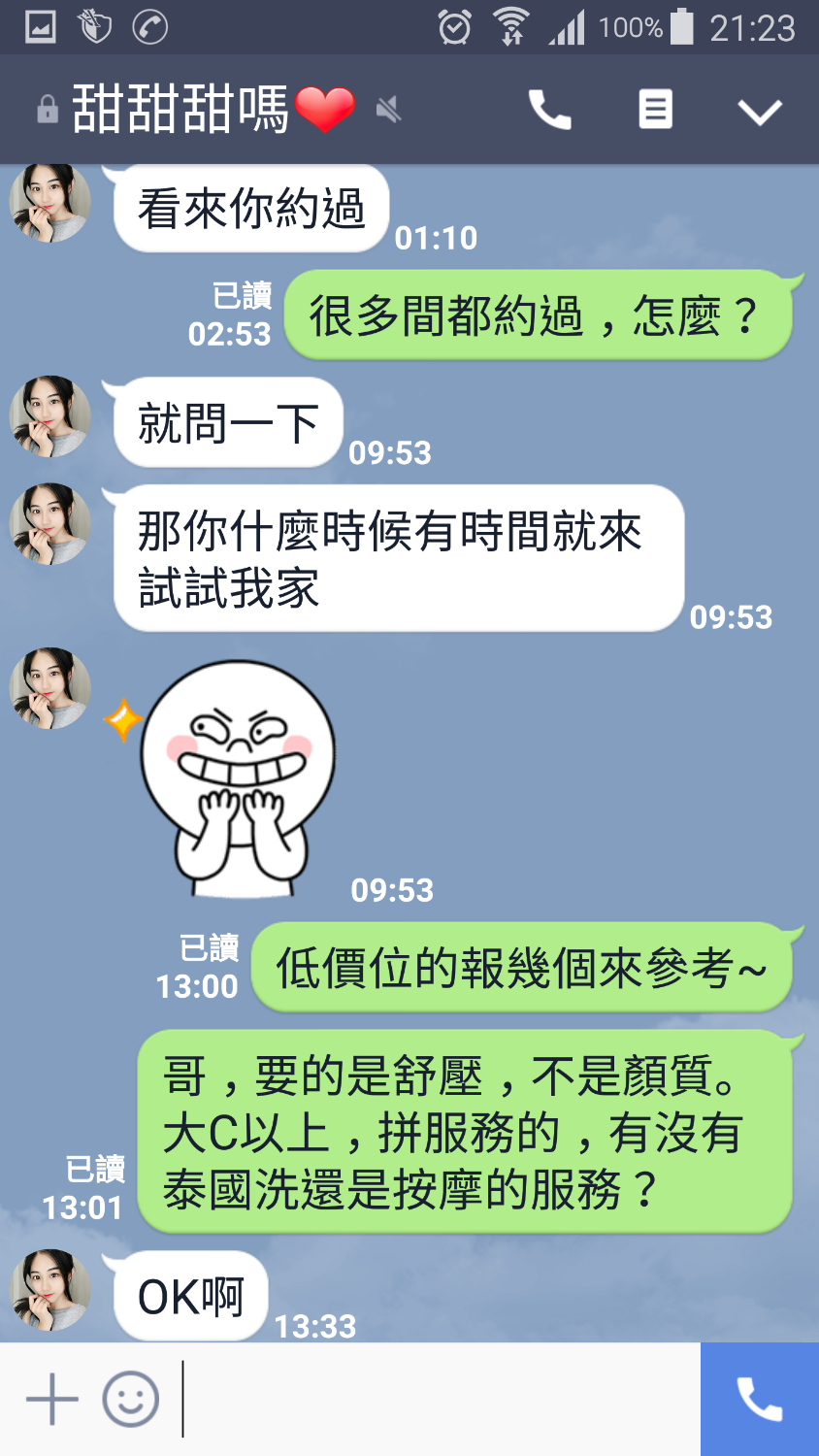Open the chat notes icon in the header
The image size is (819, 1456).
coord(654,109)
